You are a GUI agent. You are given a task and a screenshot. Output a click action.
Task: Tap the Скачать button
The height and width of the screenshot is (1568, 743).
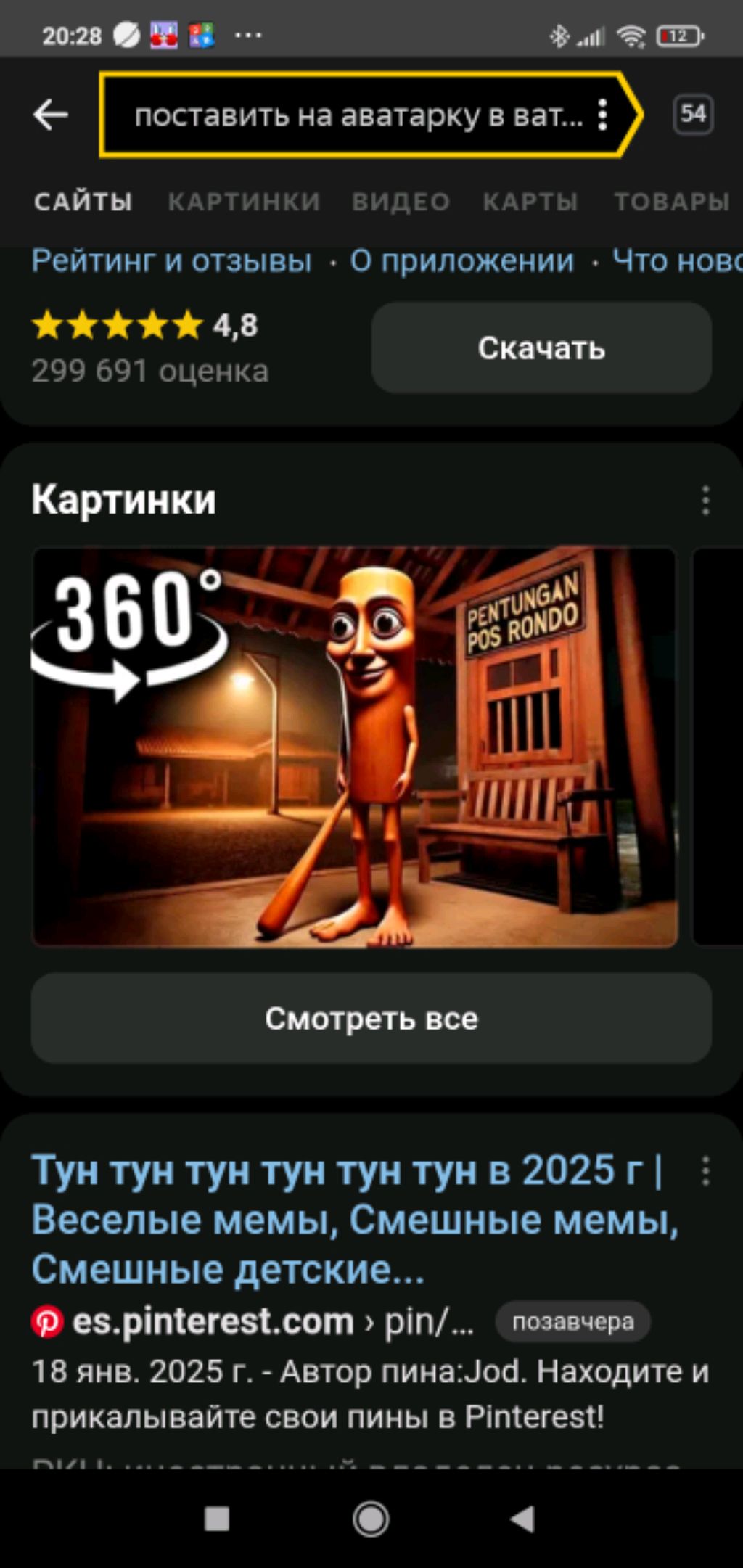pyautogui.click(x=541, y=348)
